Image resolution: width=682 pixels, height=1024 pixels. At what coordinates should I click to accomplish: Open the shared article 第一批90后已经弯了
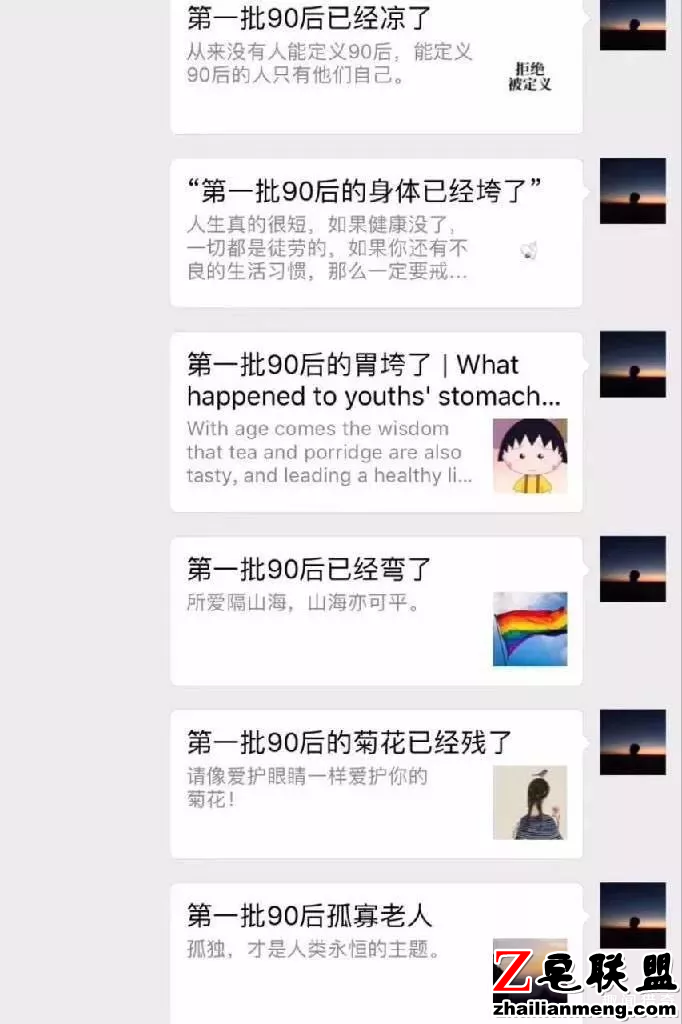point(375,610)
